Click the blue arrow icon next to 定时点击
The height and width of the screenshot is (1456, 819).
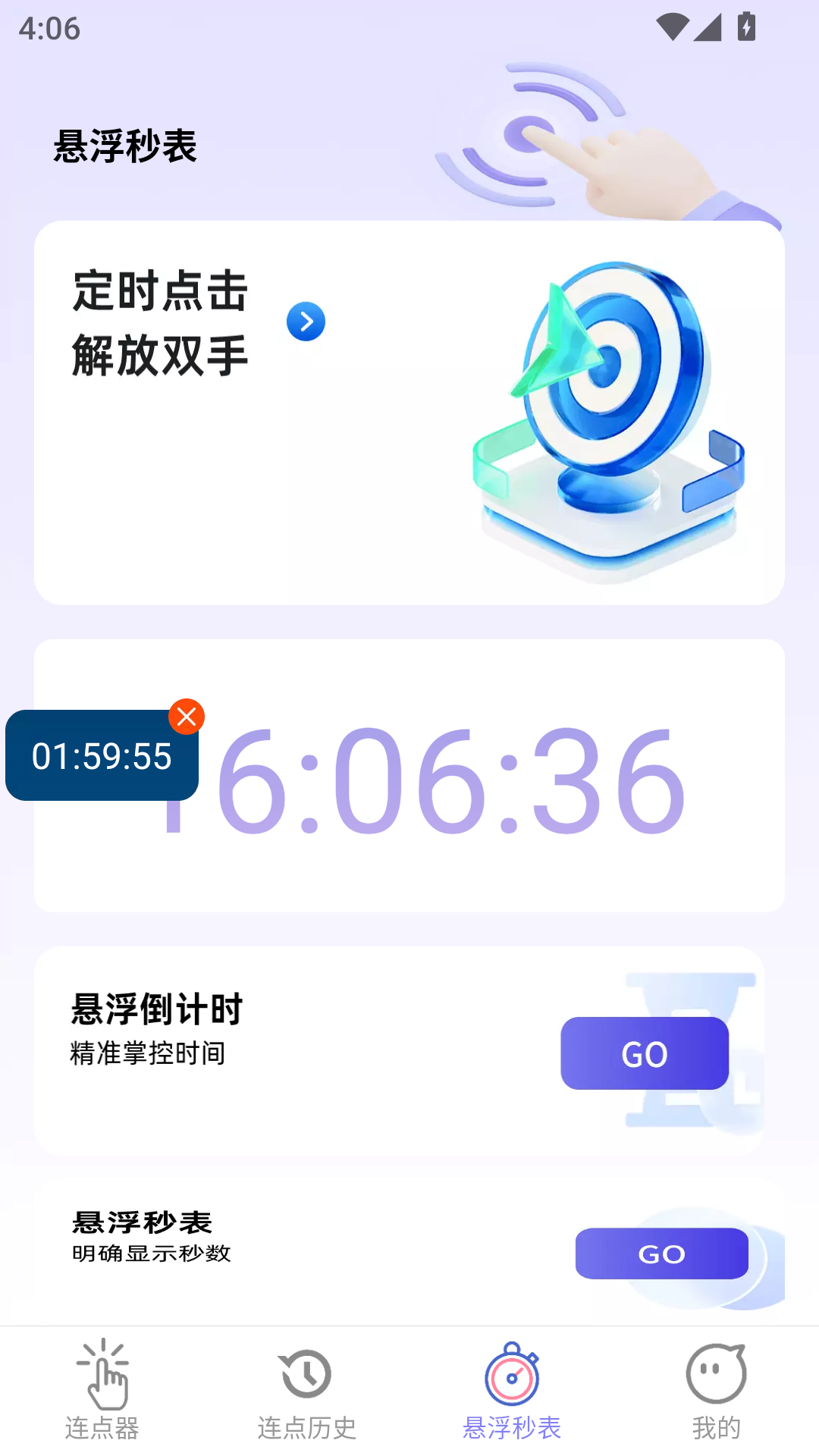[x=306, y=322]
